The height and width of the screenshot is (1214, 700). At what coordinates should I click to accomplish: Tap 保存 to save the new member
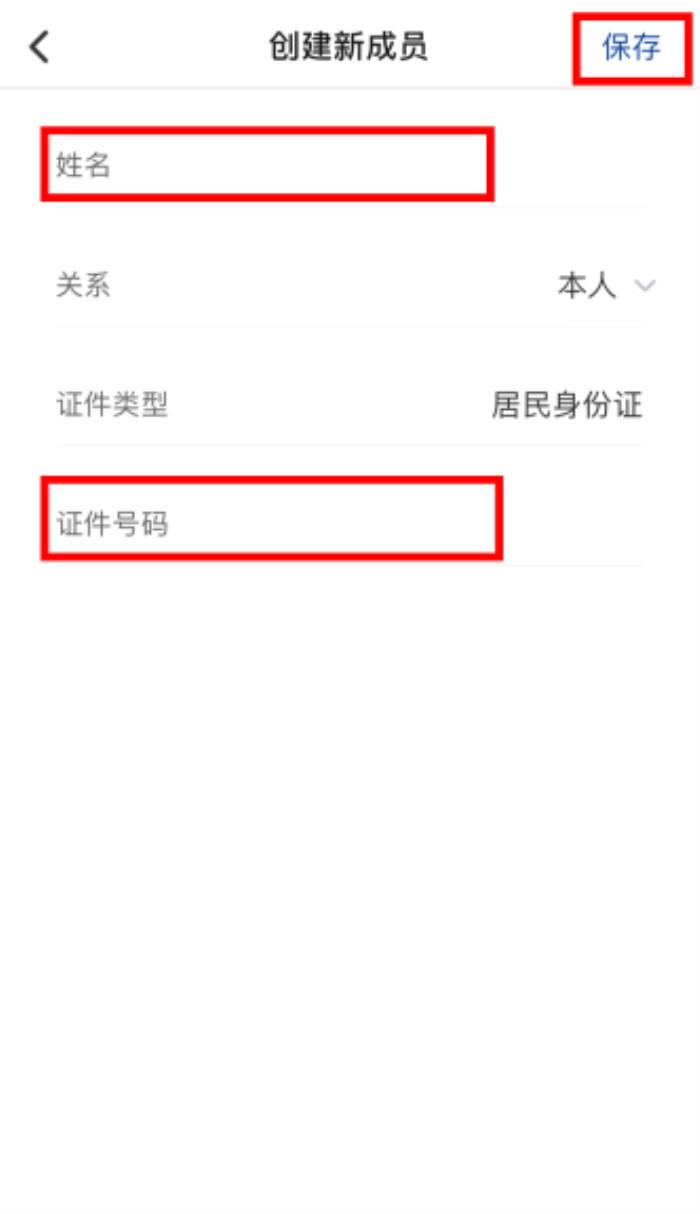631,47
